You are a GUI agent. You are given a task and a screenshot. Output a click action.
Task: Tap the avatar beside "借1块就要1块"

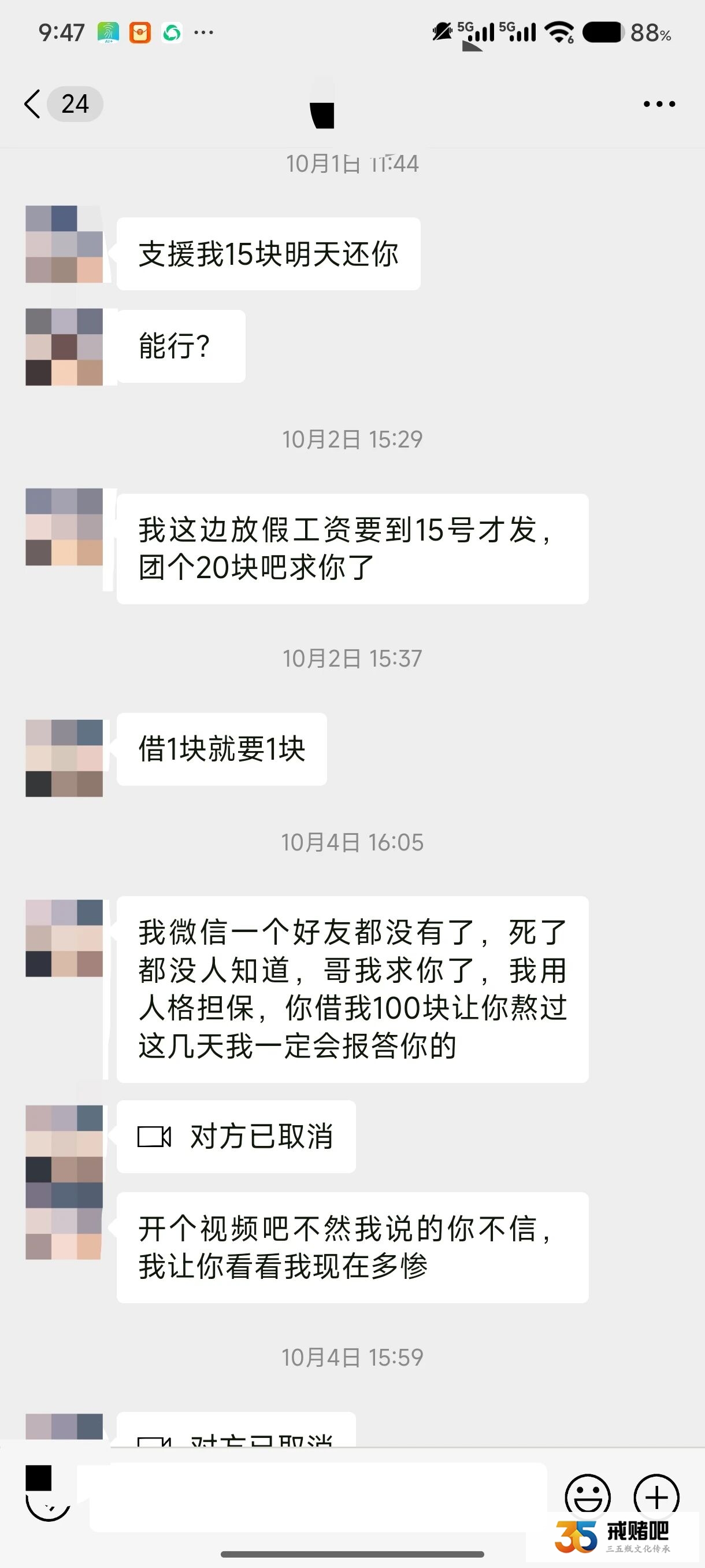click(64, 758)
